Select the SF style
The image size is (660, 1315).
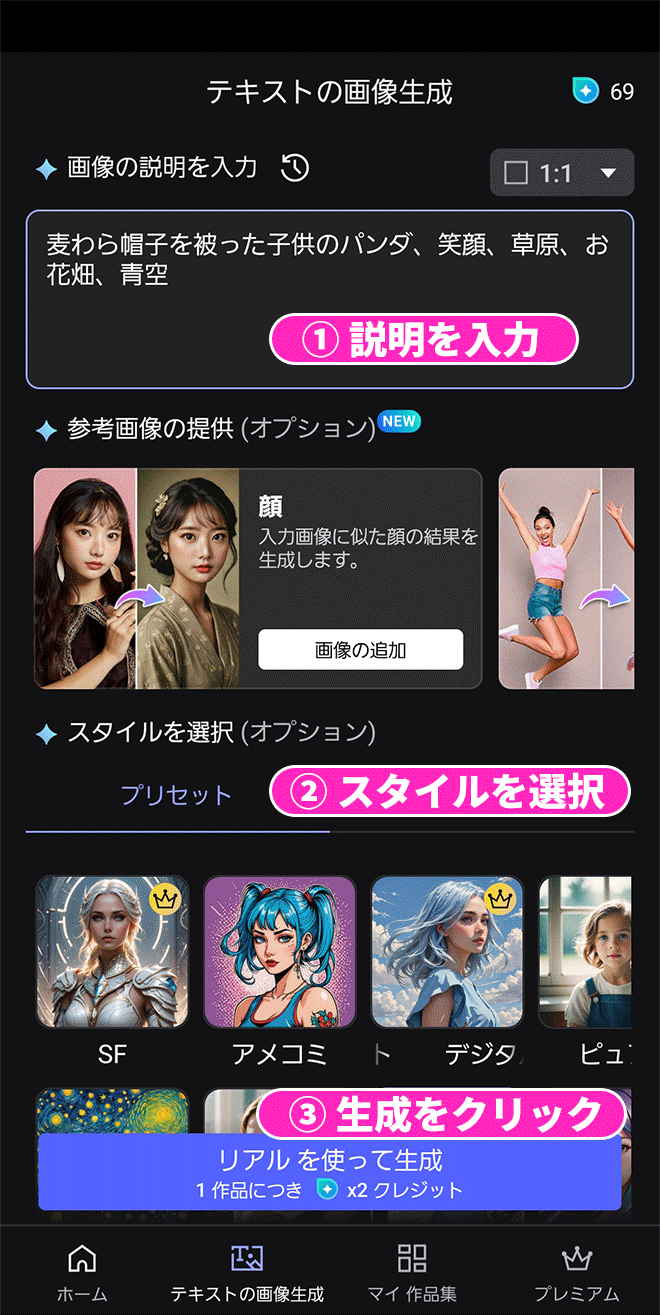(112, 952)
